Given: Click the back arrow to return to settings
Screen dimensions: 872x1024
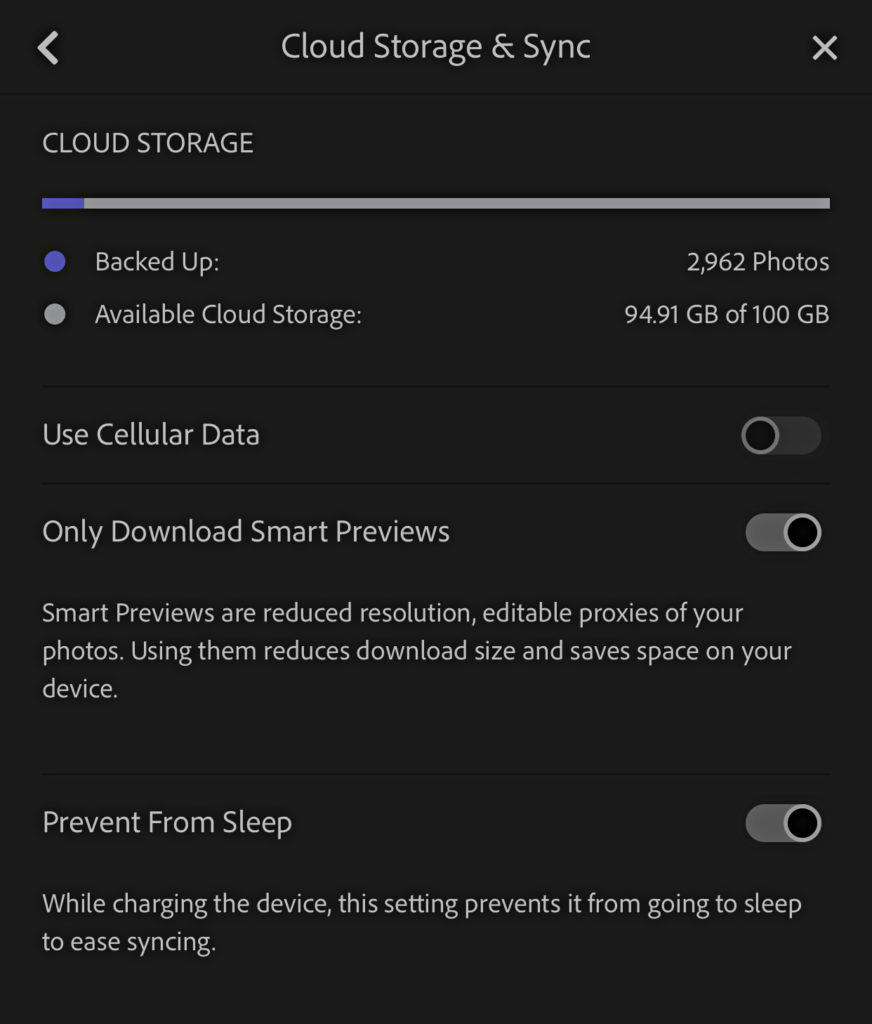Looking at the screenshot, I should click(x=47, y=46).
